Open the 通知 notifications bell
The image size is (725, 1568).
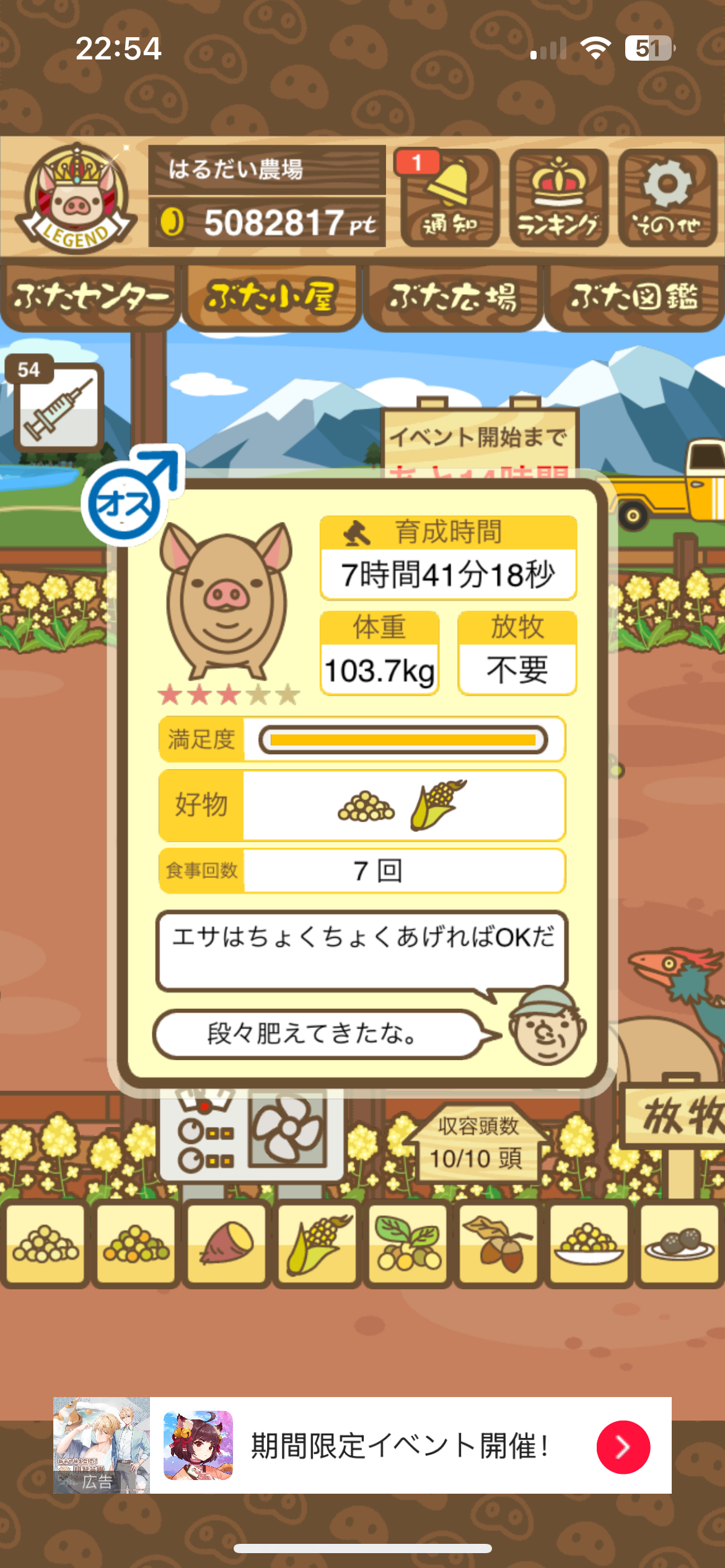450,198
